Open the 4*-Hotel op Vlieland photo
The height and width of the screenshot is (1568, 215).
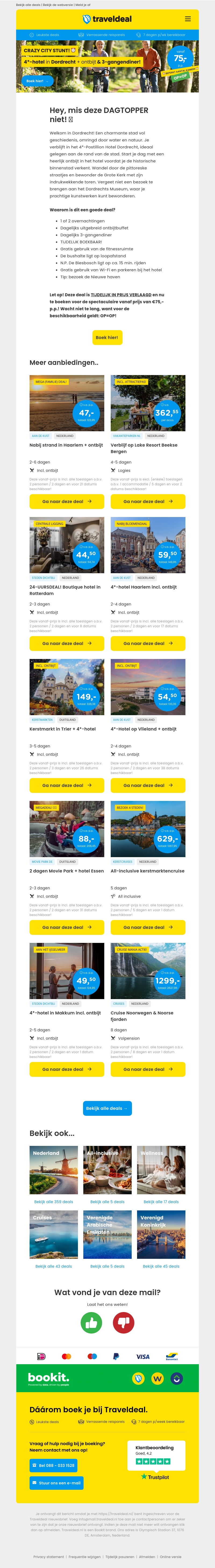coord(148,687)
